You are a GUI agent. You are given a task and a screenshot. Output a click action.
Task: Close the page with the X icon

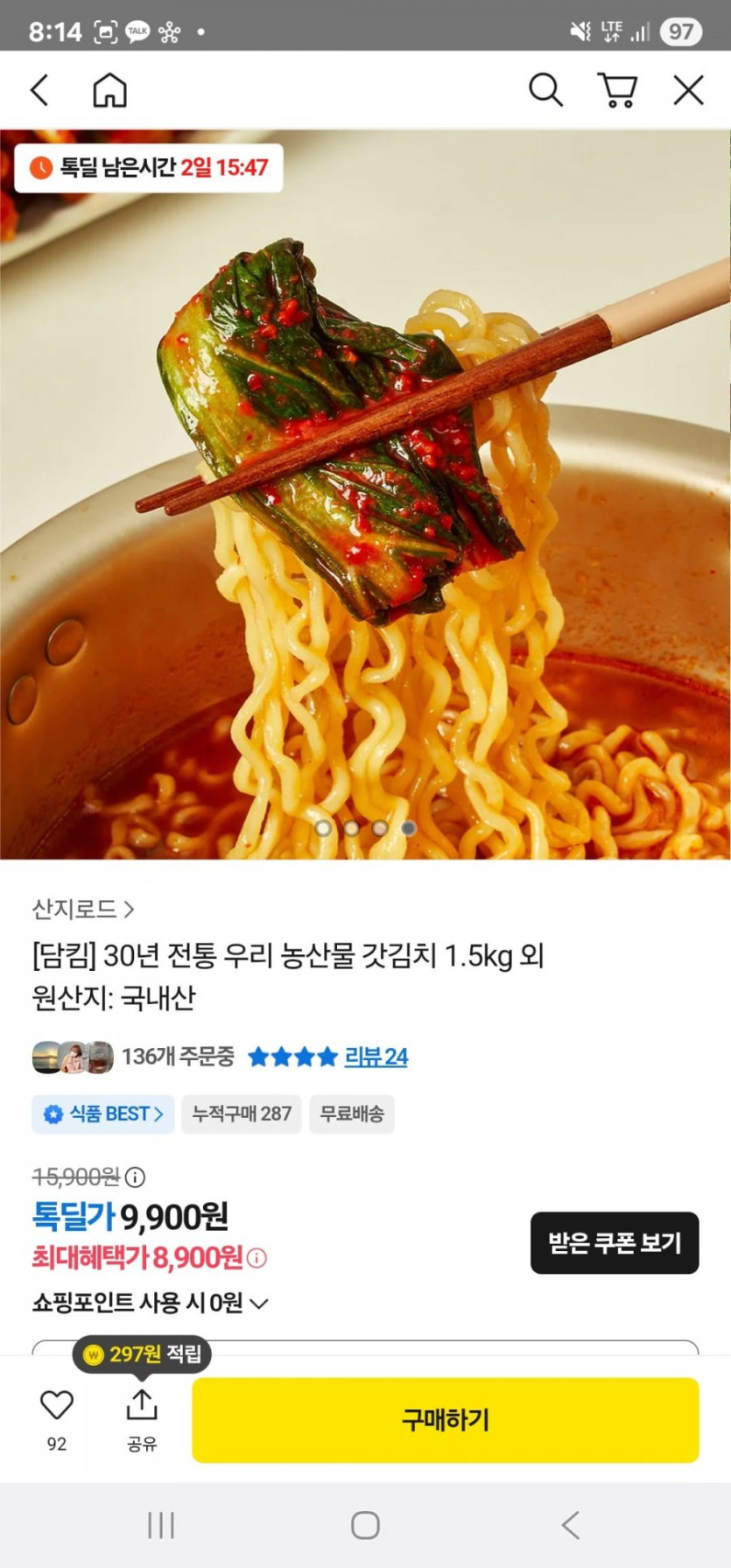pos(688,90)
